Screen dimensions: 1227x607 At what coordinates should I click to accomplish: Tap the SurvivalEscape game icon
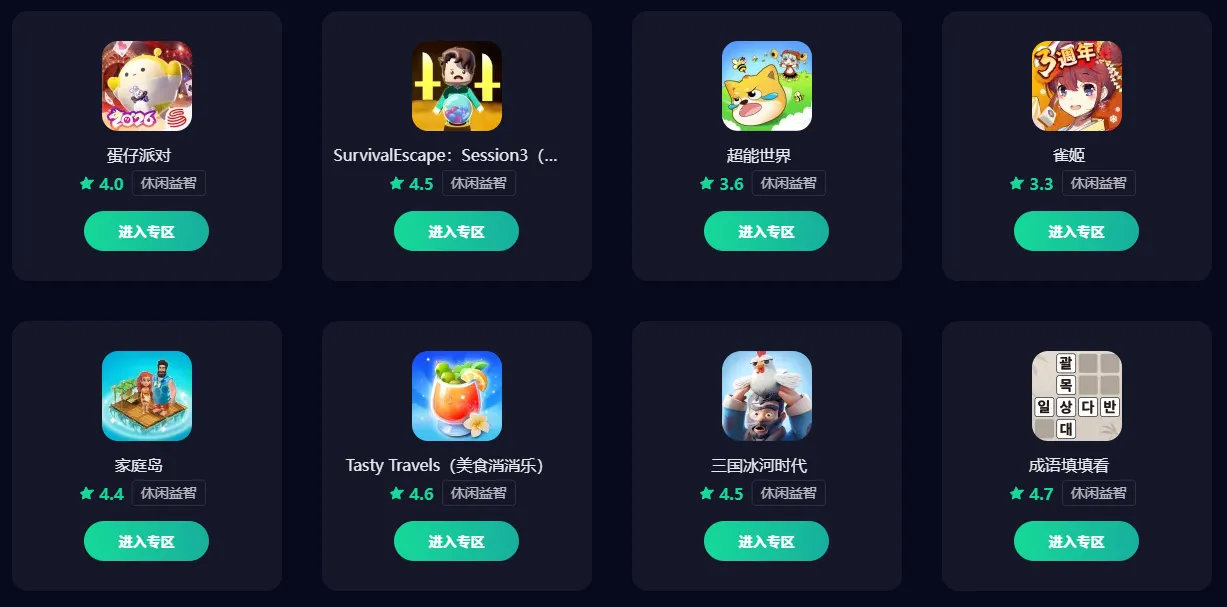tap(457, 86)
